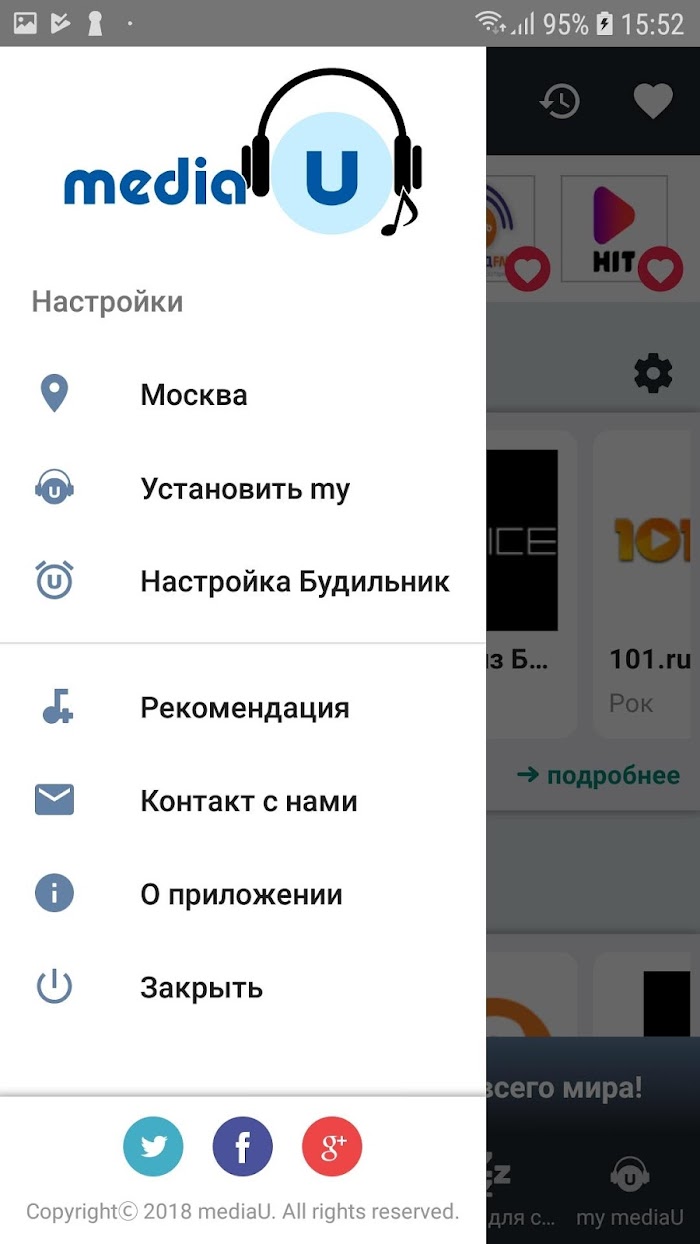Open the gear settings icon

pos(653,373)
